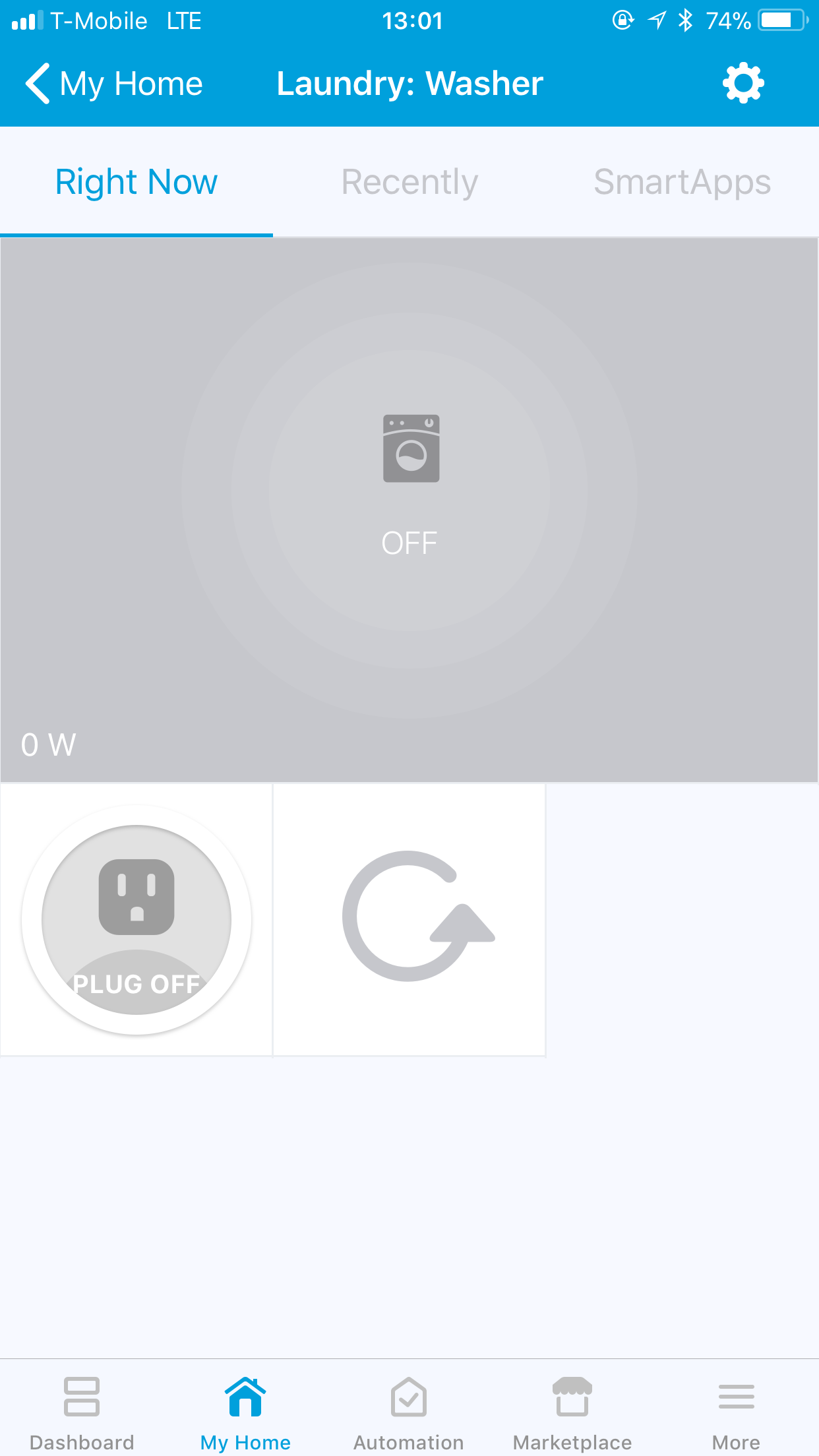Toggle the Plug Off outlet button
Image resolution: width=819 pixels, height=1456 pixels.
136,919
